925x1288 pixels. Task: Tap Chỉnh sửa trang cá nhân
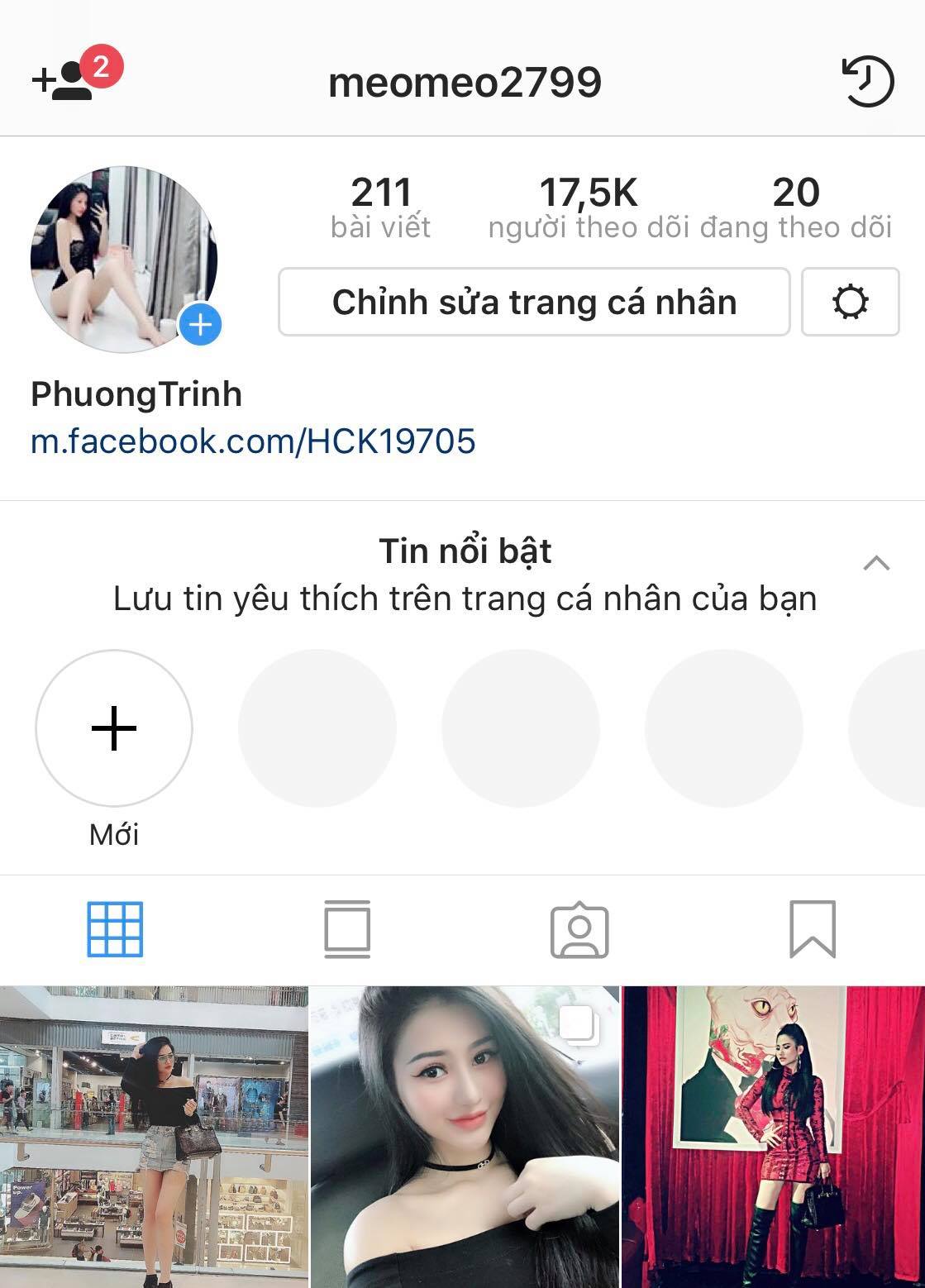pyautogui.click(x=534, y=302)
